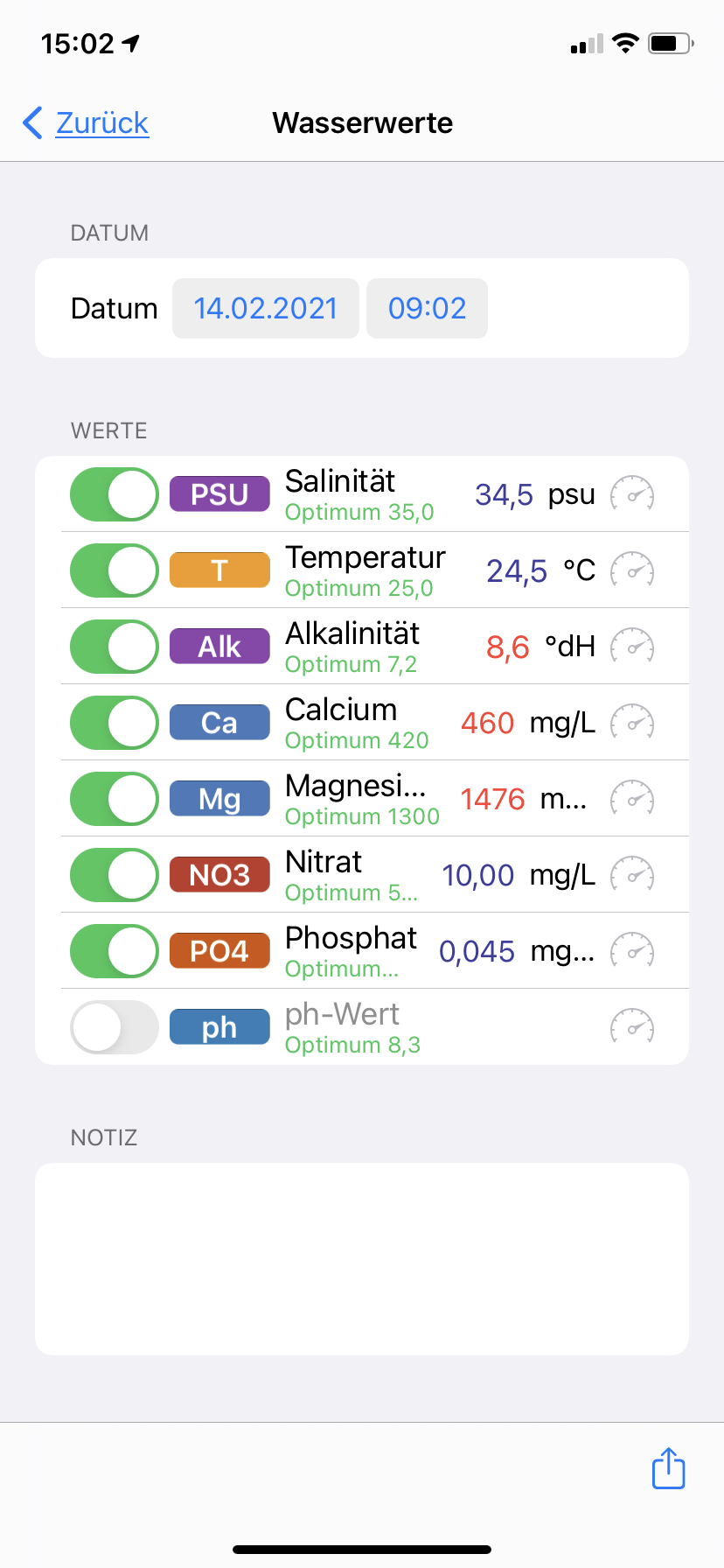Open gauge icon for ph-Wert
Image resolution: width=724 pixels, height=1568 pixels.
click(x=631, y=1027)
